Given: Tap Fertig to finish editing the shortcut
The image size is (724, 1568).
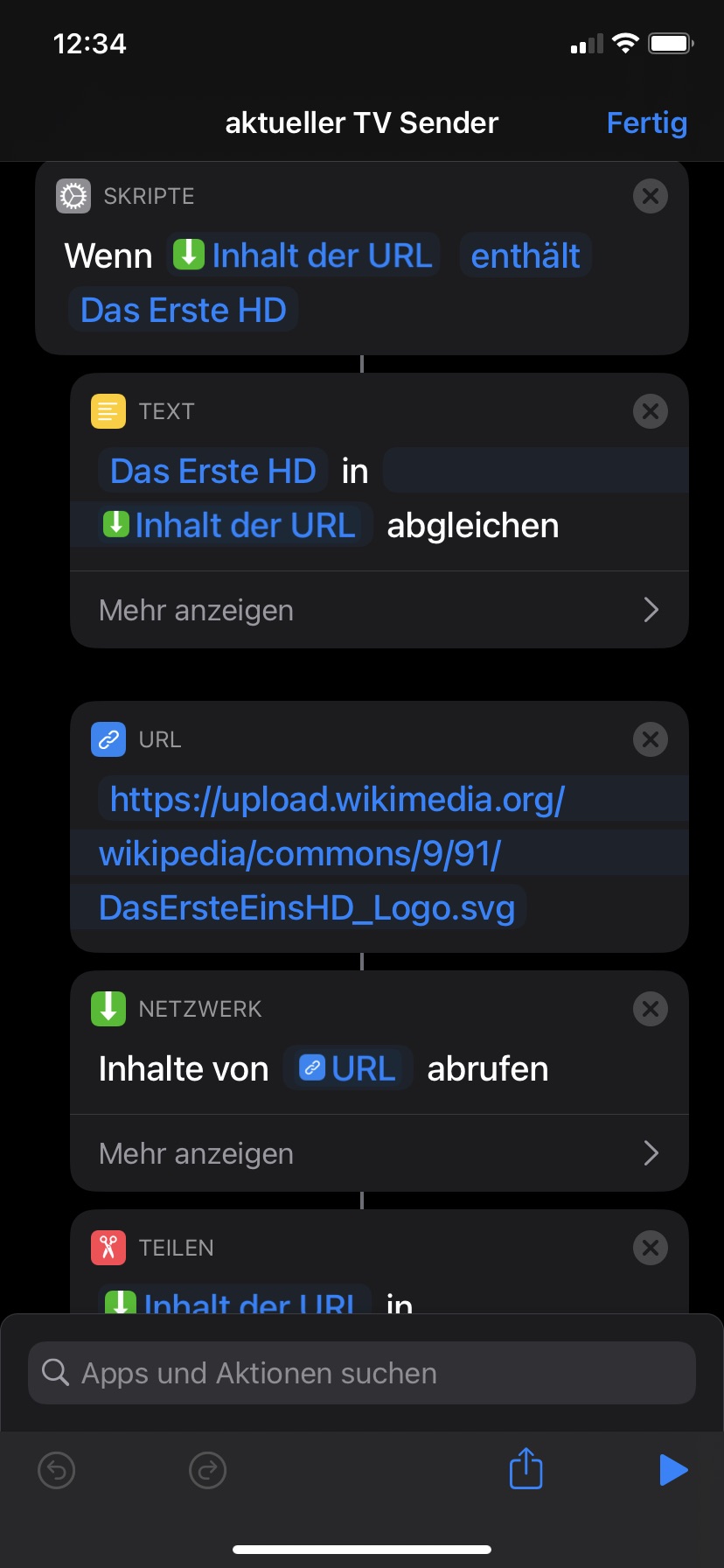Looking at the screenshot, I should point(646,123).
